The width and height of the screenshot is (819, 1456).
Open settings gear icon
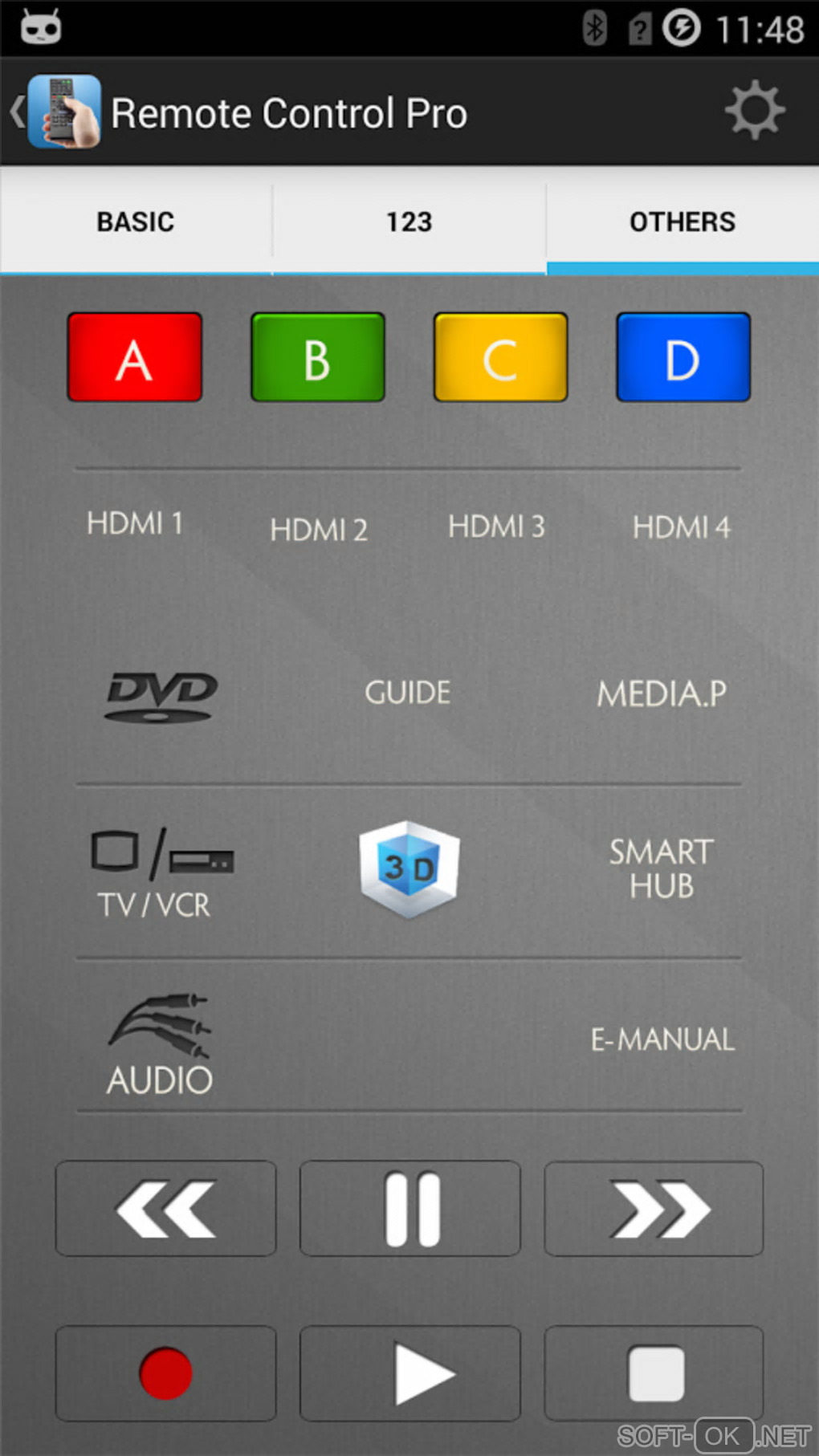click(x=755, y=111)
